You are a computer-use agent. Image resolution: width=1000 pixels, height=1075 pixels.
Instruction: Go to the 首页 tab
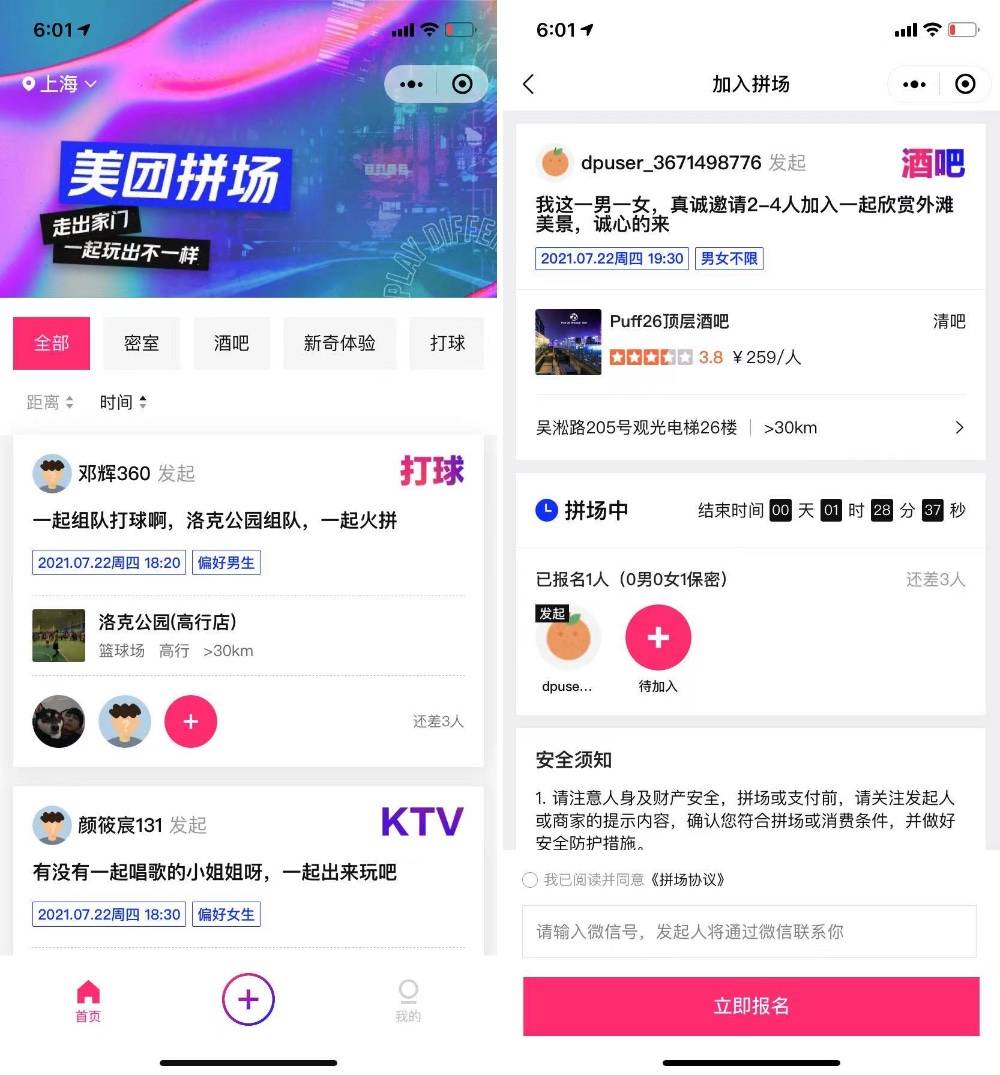88,1001
